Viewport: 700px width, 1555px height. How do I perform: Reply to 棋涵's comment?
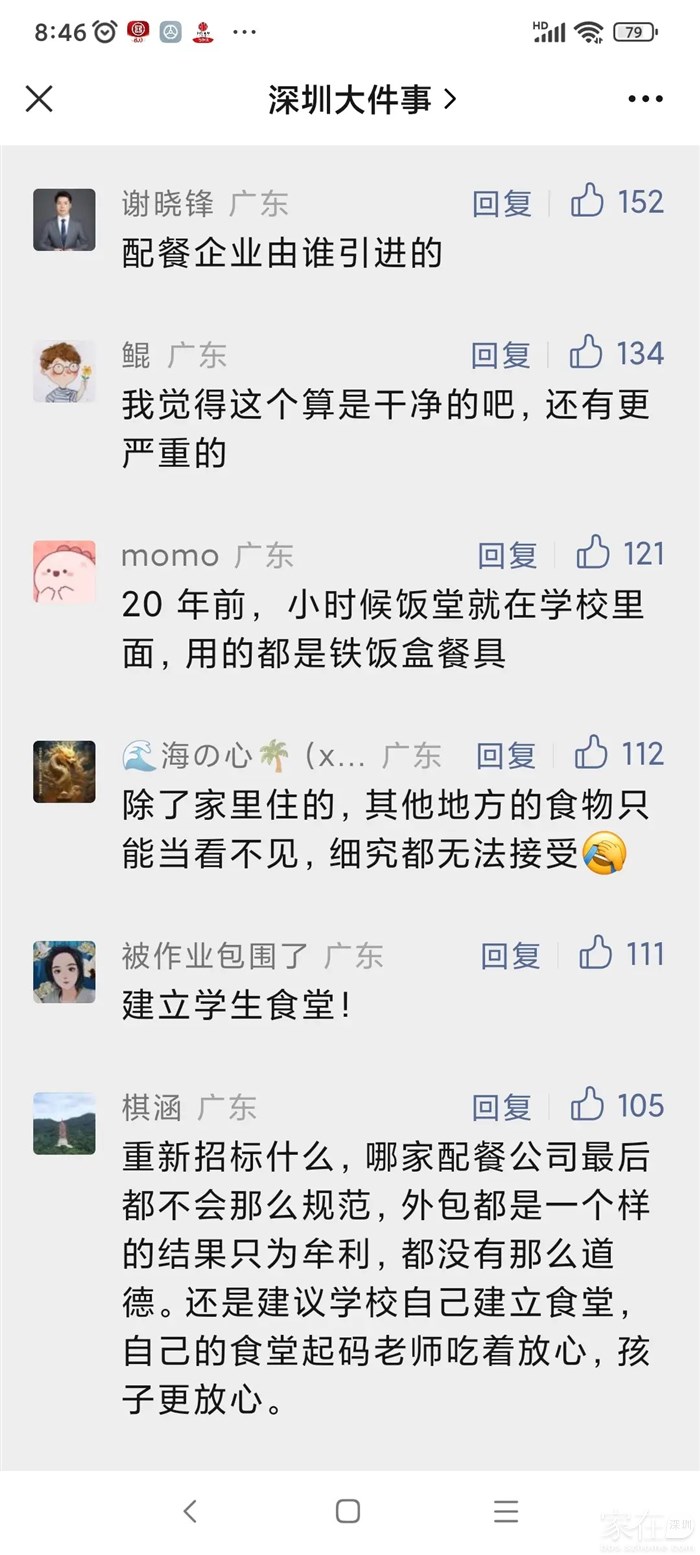point(502,1107)
